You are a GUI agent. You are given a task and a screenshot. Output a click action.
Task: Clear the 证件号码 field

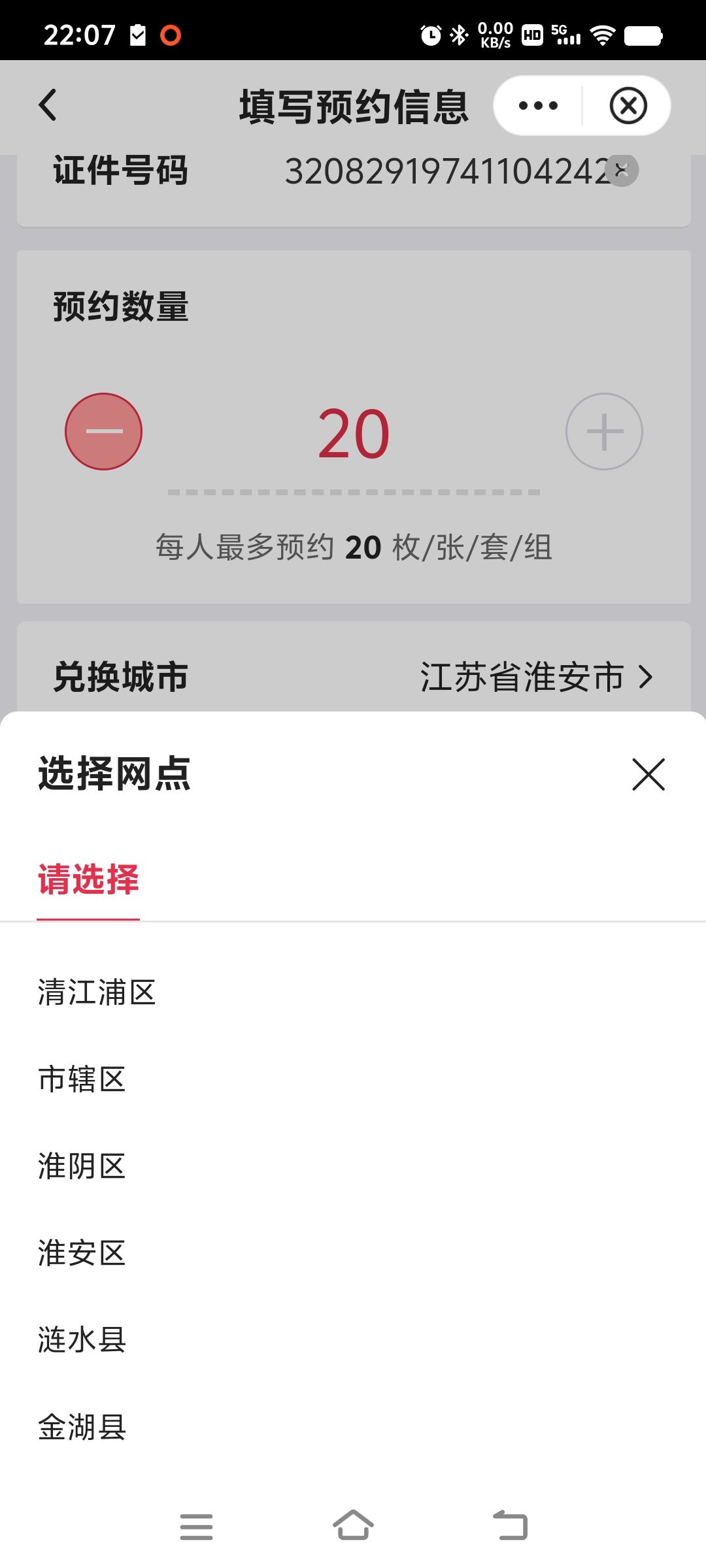(622, 171)
